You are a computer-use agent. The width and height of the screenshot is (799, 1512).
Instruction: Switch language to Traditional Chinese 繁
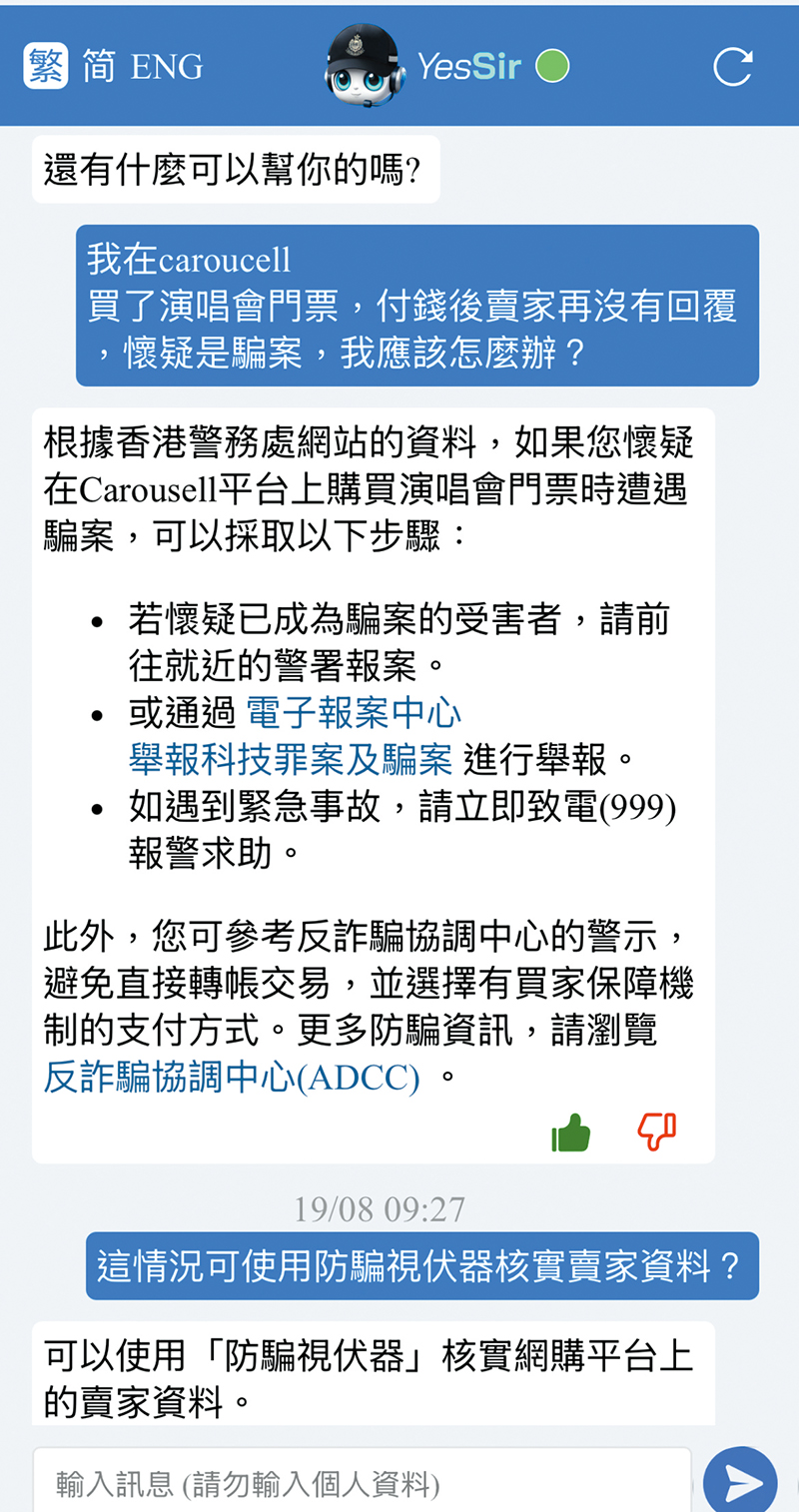point(46,67)
